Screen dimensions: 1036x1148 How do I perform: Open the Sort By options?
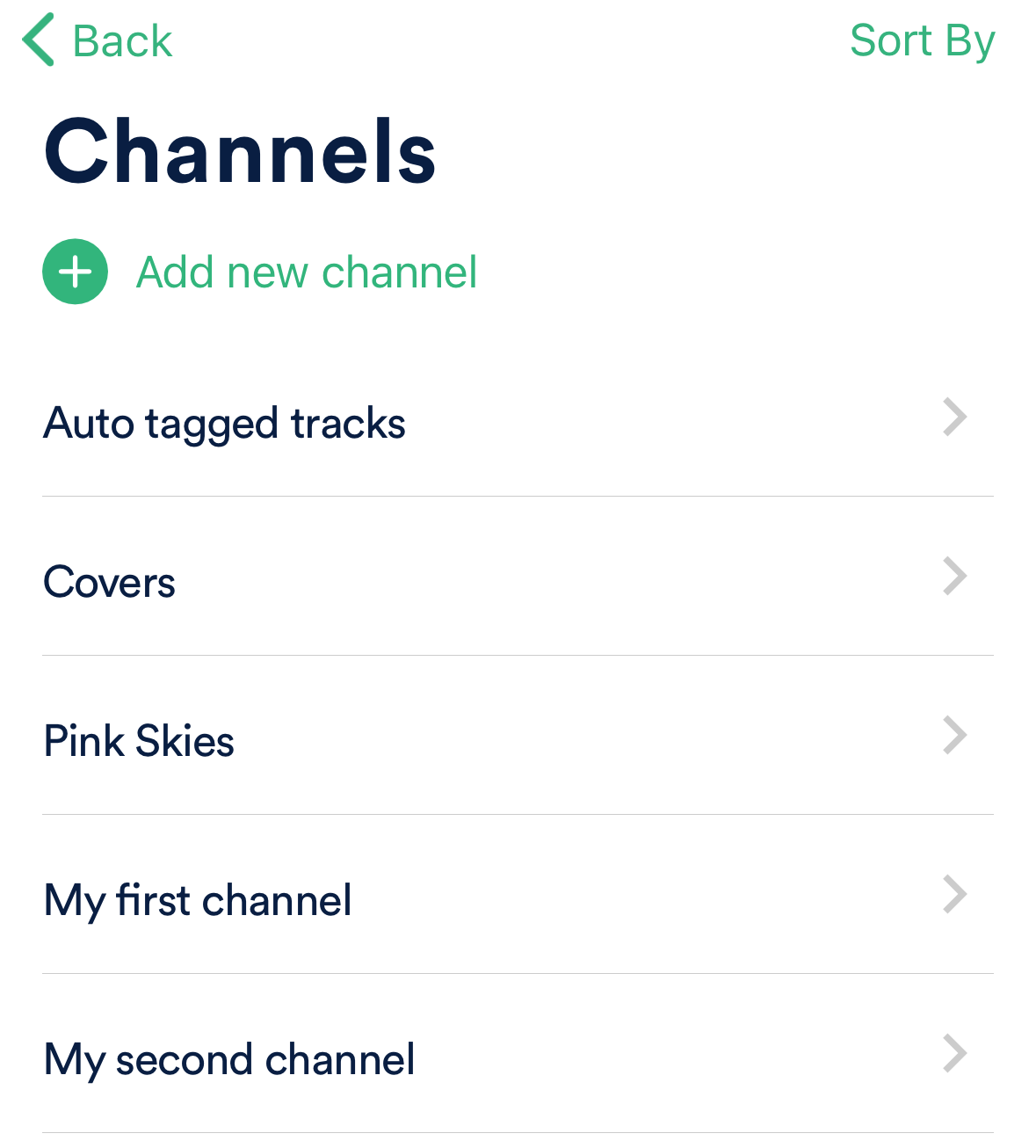coord(922,40)
